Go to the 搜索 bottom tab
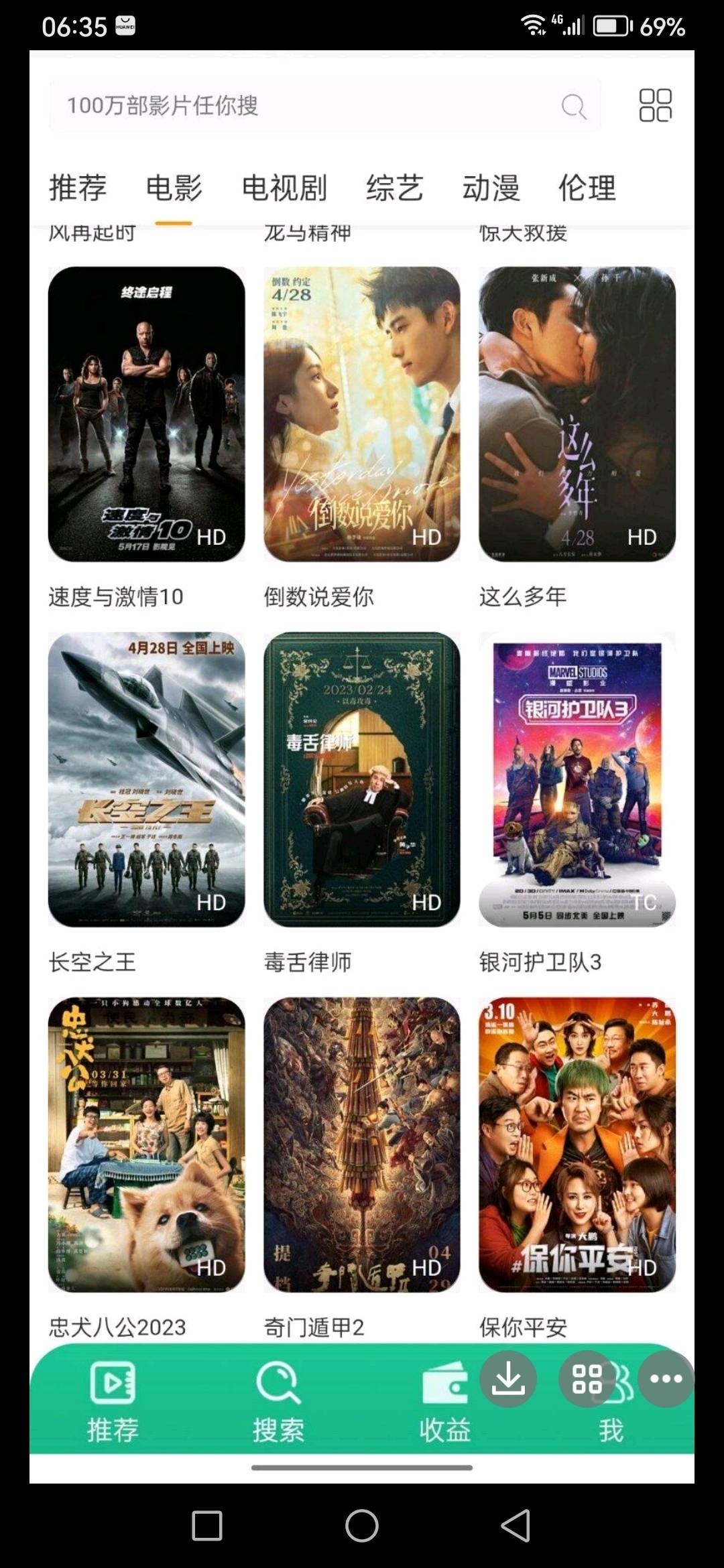The width and height of the screenshot is (724, 1568). [x=278, y=1400]
